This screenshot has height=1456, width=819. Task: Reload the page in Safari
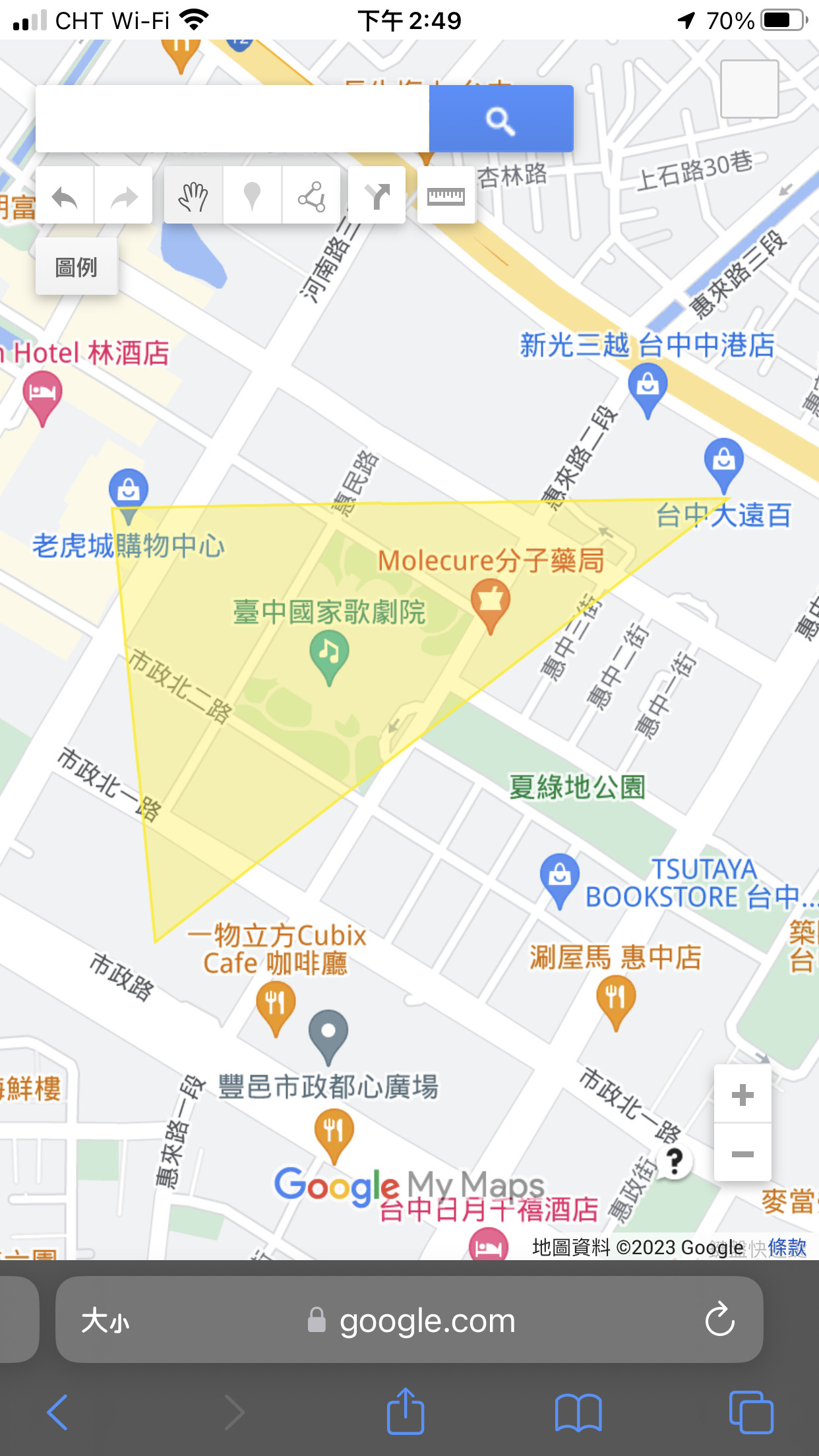click(719, 1319)
